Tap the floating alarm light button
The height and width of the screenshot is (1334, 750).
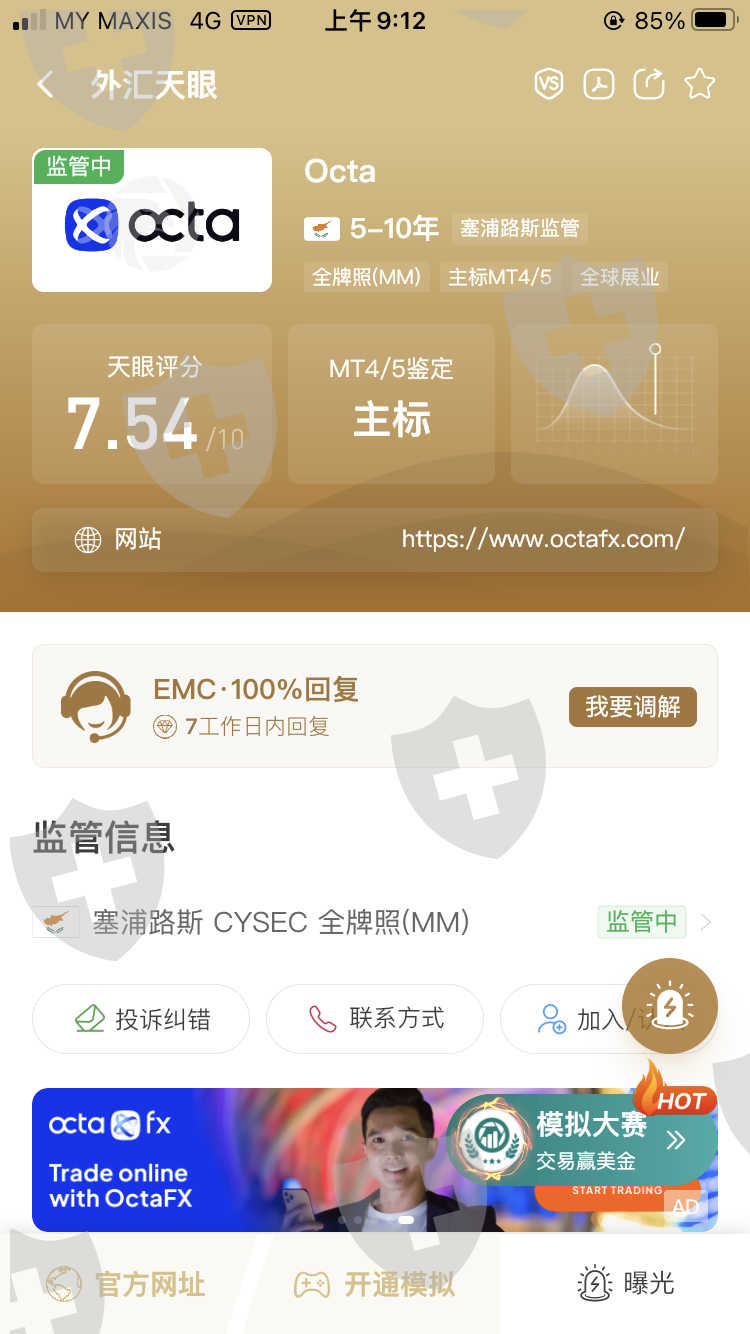(x=670, y=1006)
